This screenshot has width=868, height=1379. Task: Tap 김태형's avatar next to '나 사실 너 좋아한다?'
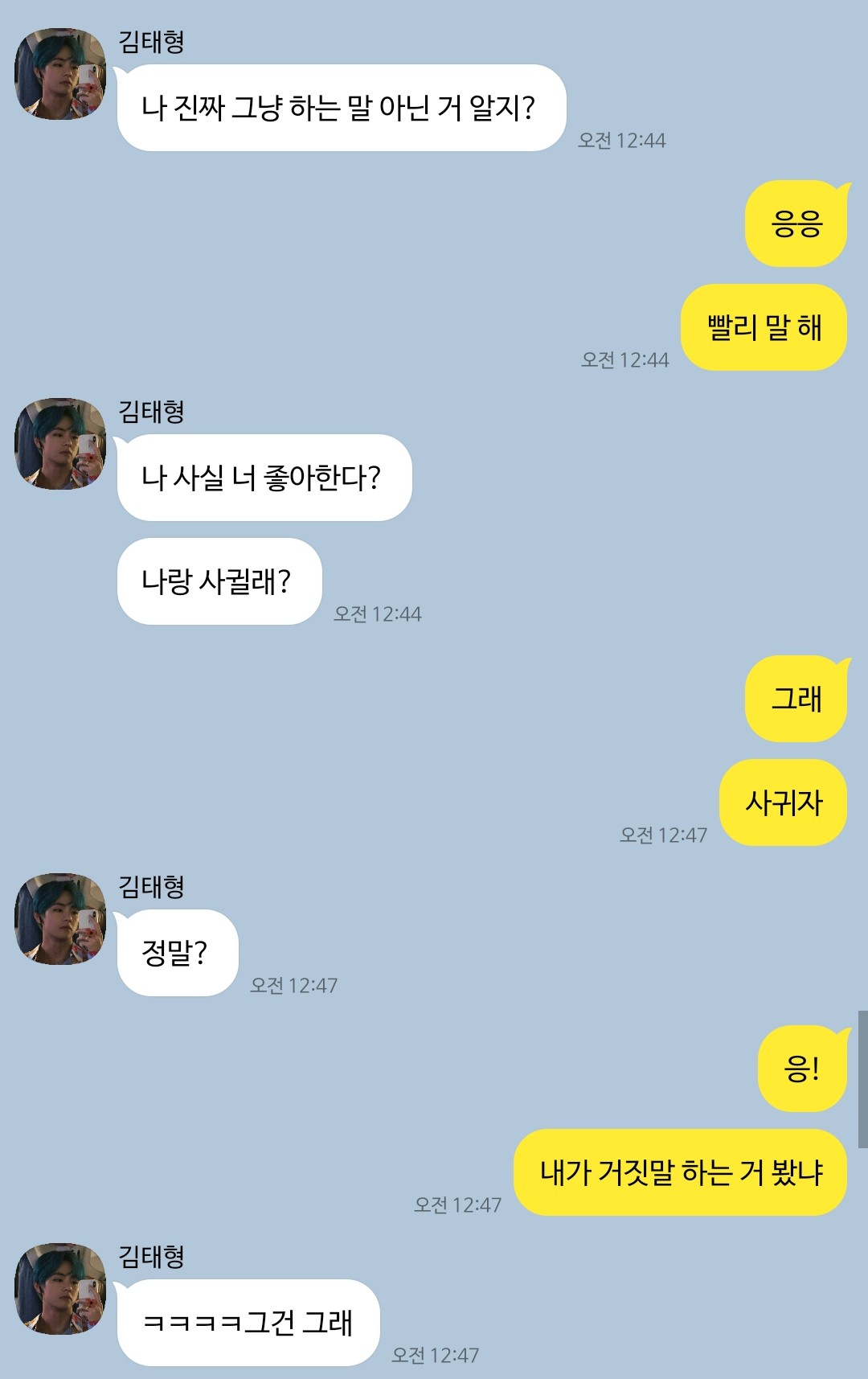point(60,444)
